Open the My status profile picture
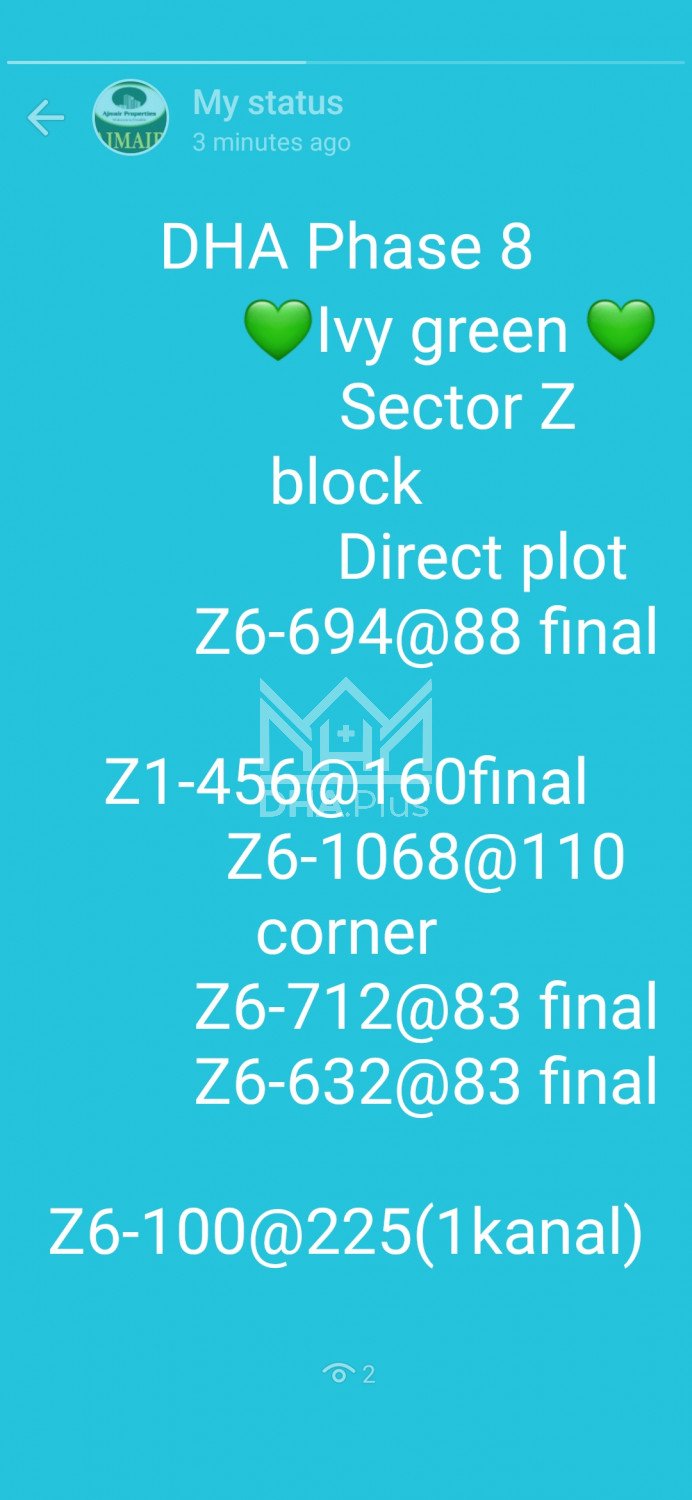Viewport: 692px width, 1500px height. [130, 118]
